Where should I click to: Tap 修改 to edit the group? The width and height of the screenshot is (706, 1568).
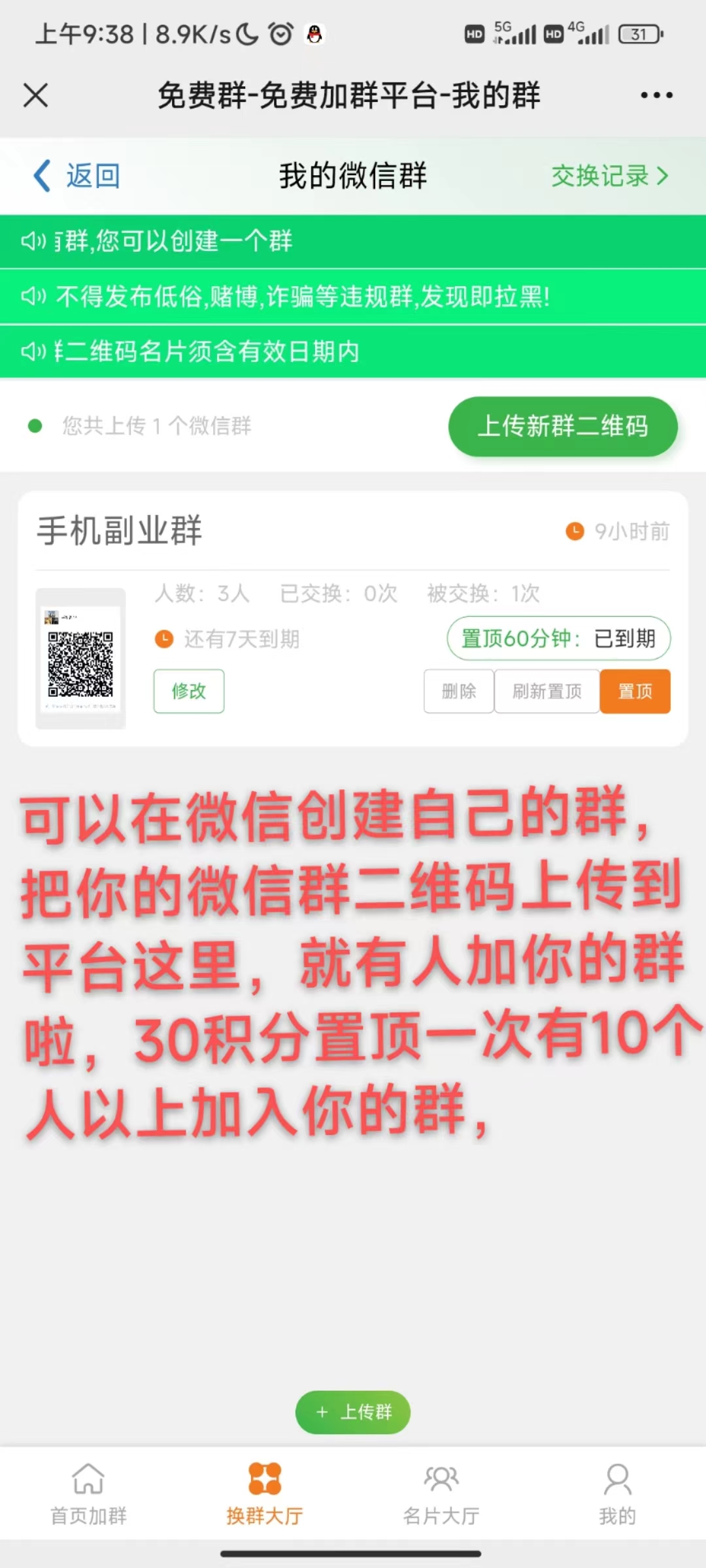pyautogui.click(x=189, y=691)
